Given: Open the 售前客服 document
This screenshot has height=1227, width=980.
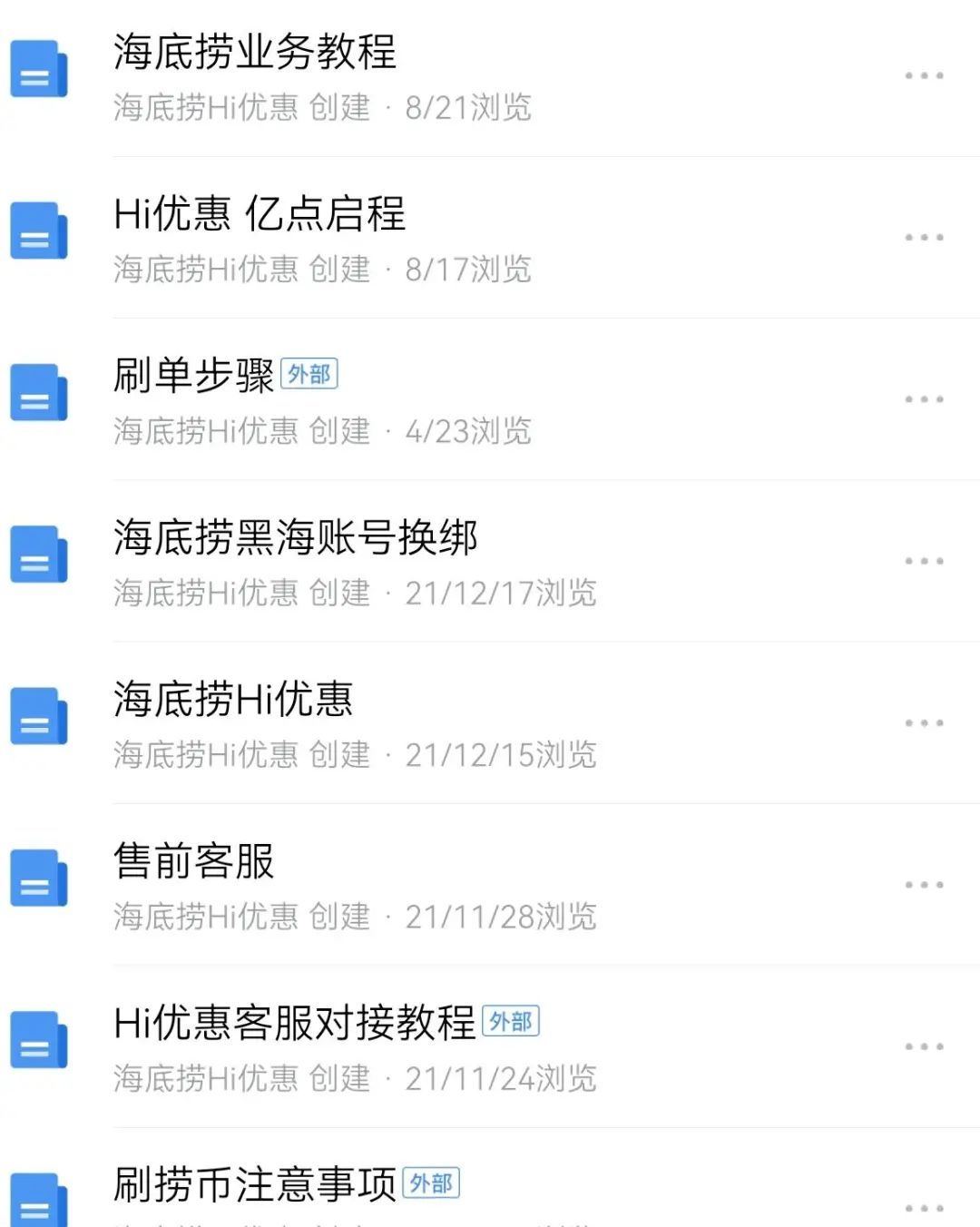Looking at the screenshot, I should (194, 860).
